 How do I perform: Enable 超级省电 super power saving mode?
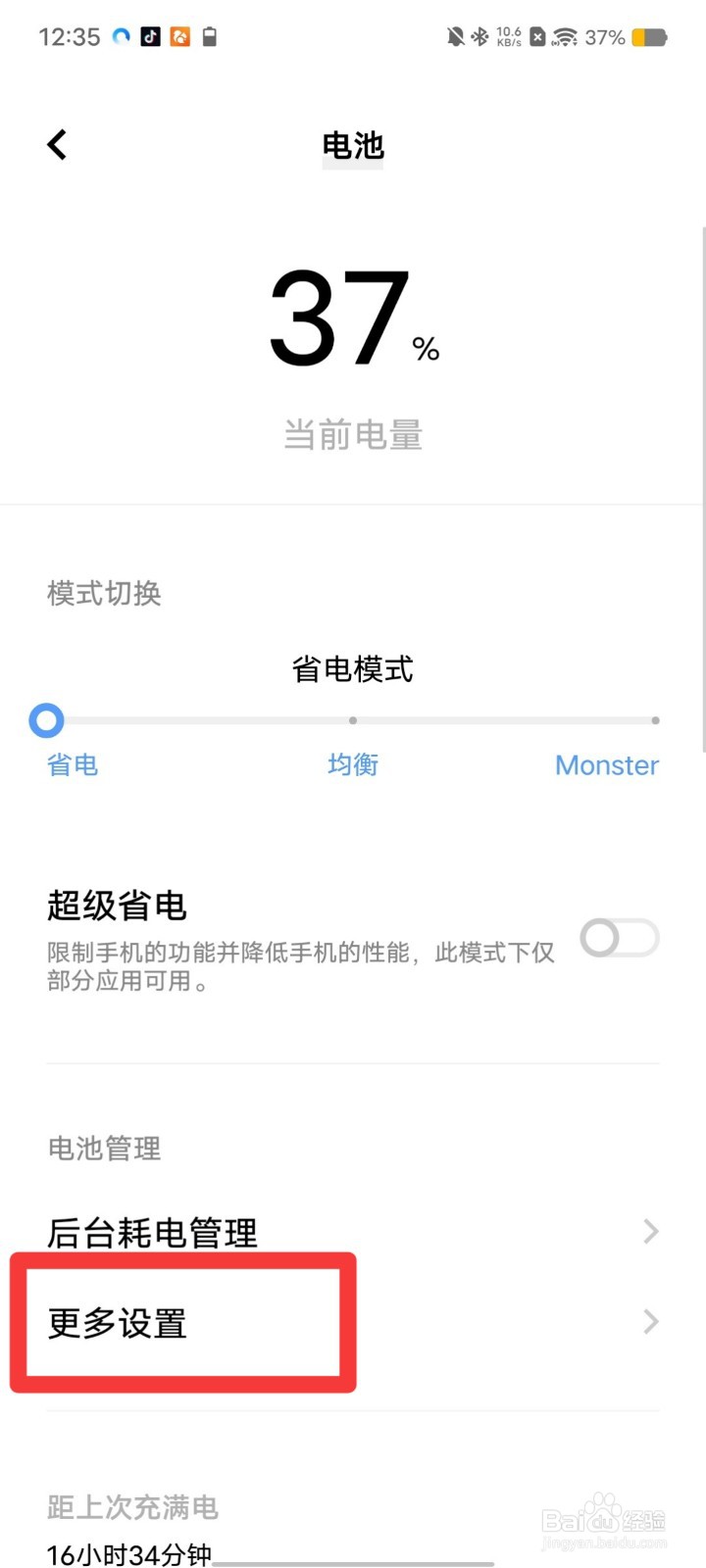click(x=620, y=938)
